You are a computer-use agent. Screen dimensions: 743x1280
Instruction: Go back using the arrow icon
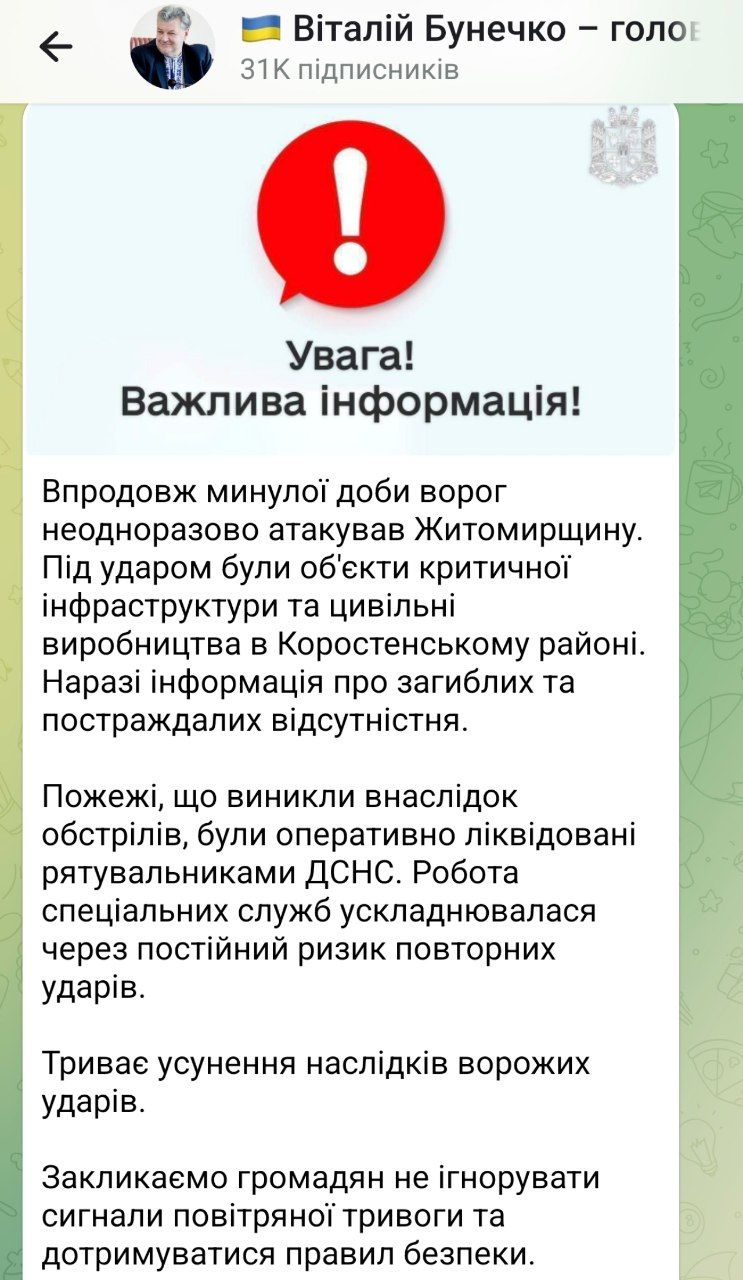pos(55,47)
